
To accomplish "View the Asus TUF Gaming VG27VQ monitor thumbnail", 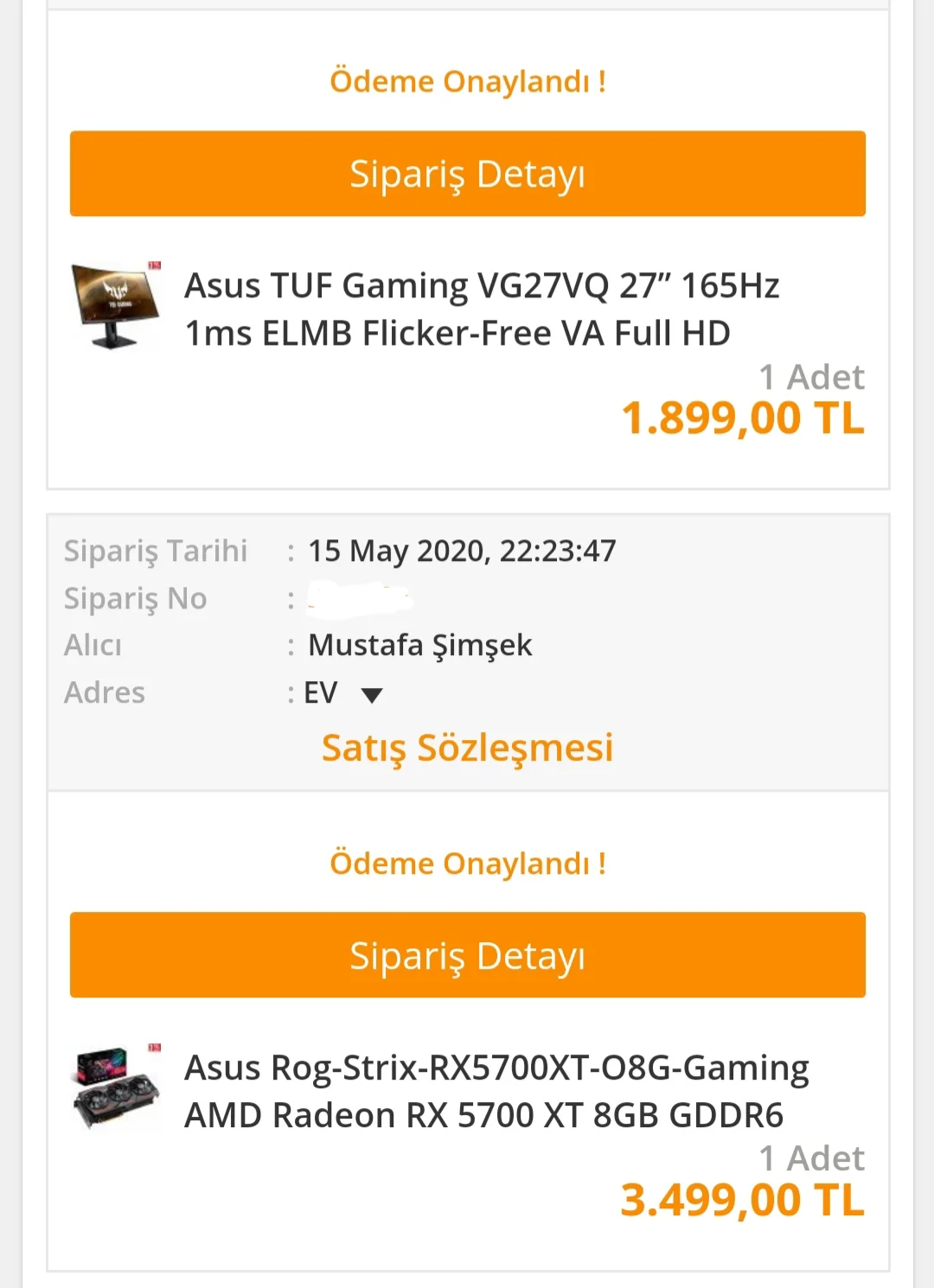I will pos(116,306).
